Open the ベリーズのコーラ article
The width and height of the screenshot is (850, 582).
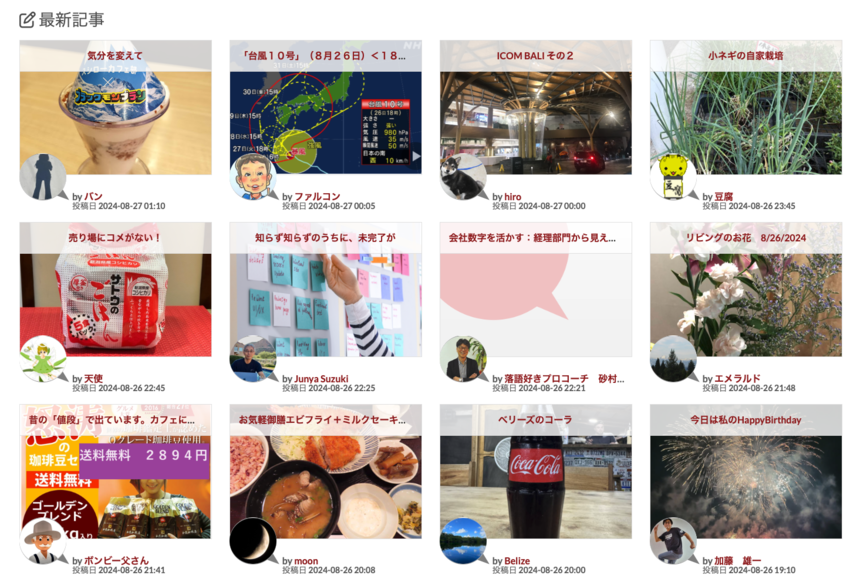coord(535,420)
